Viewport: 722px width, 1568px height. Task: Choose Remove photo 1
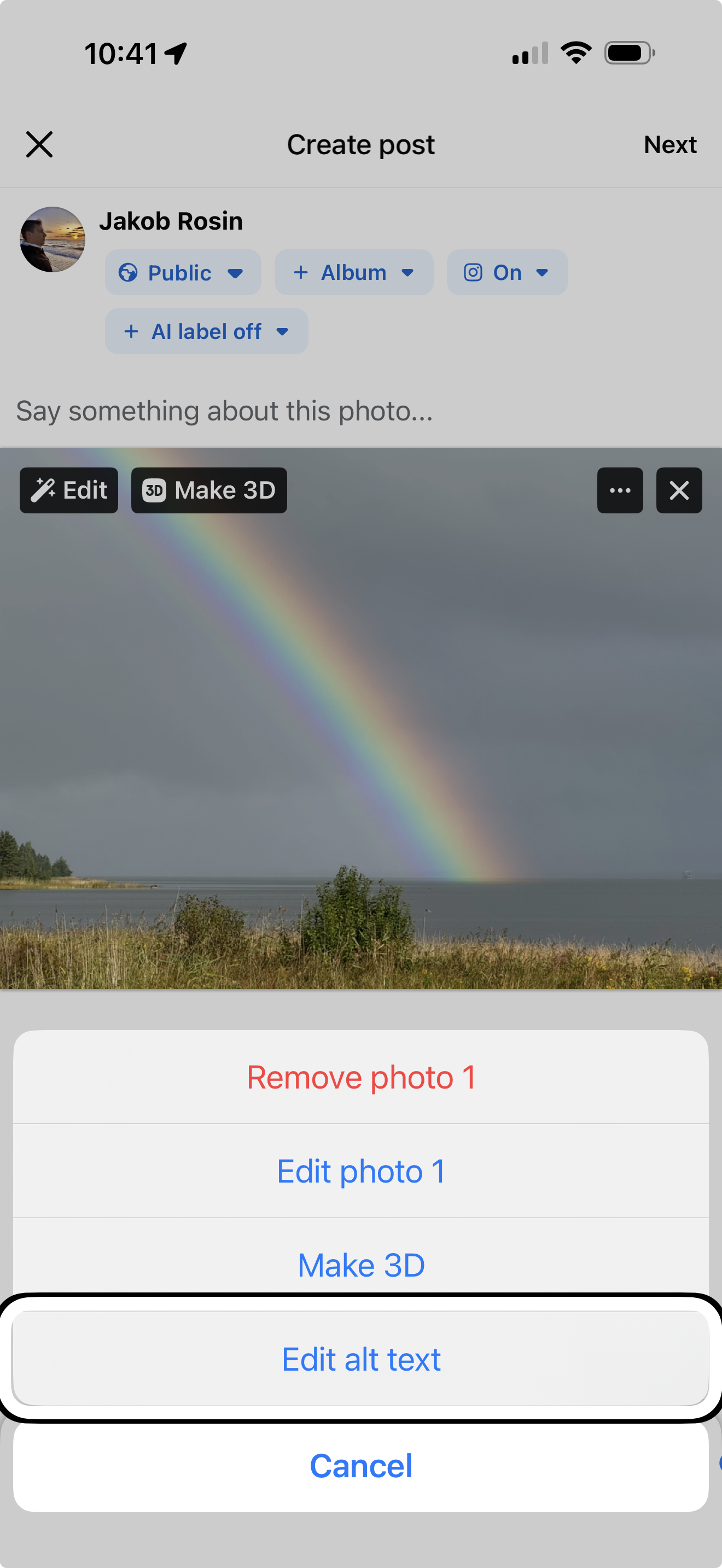(361, 1078)
